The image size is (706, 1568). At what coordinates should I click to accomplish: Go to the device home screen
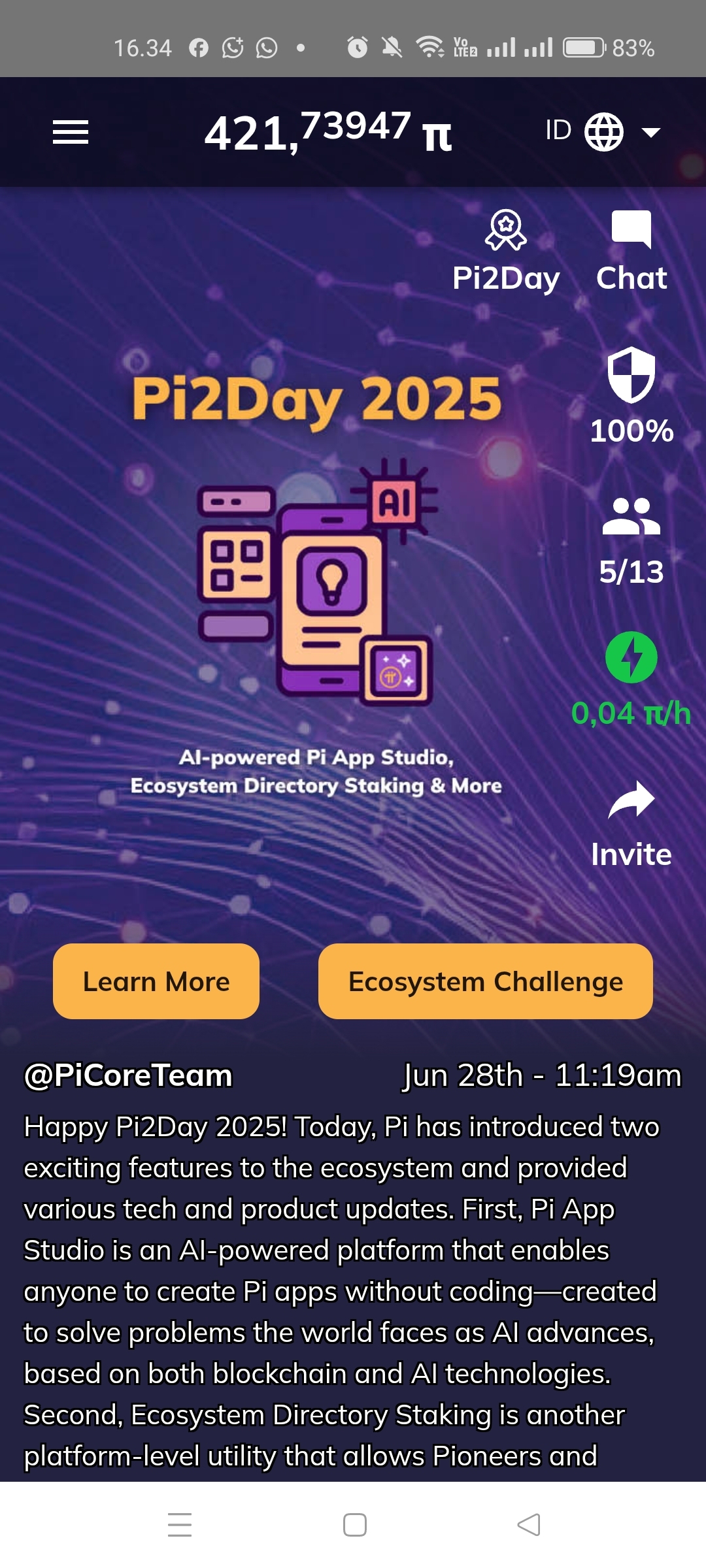coord(355,1525)
